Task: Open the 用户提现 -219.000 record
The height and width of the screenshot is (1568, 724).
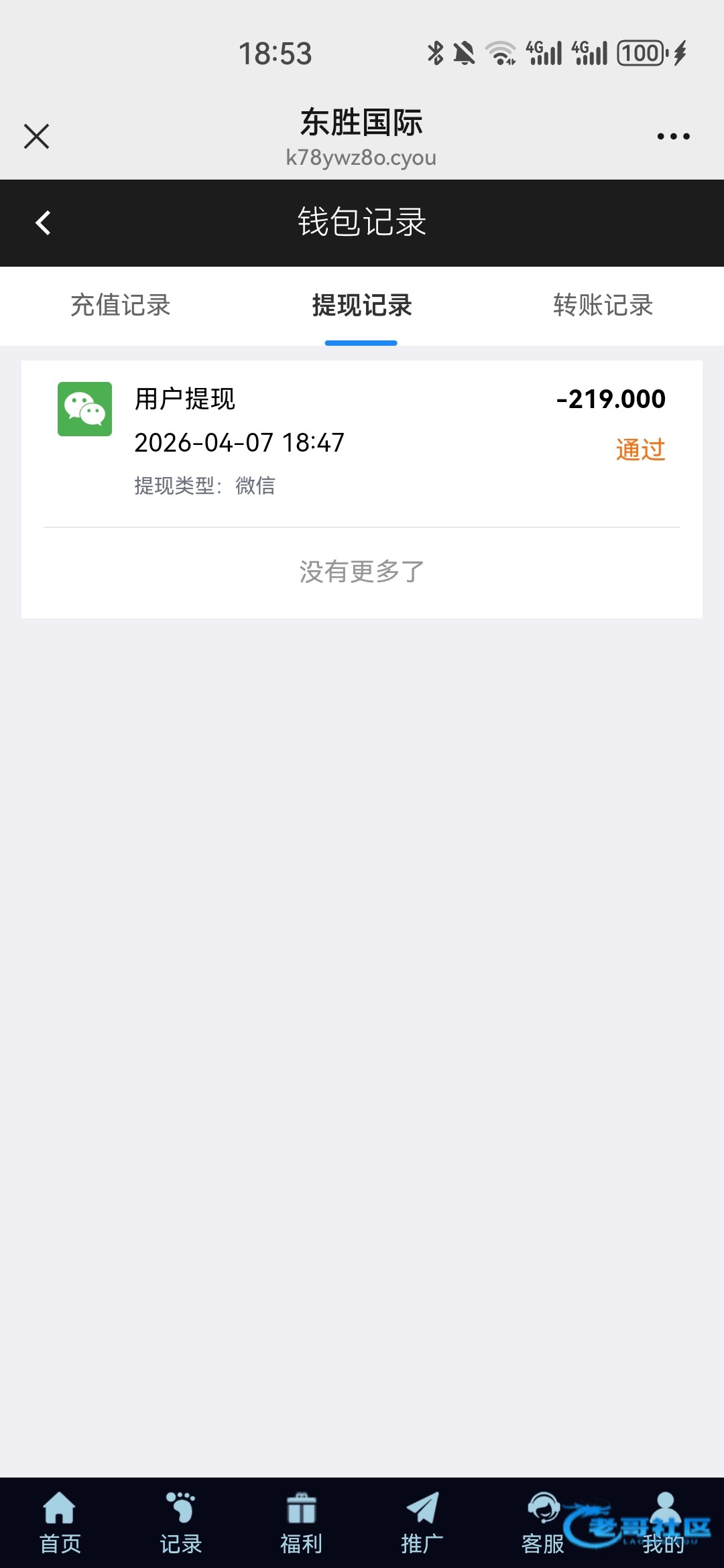Action: coord(361,442)
